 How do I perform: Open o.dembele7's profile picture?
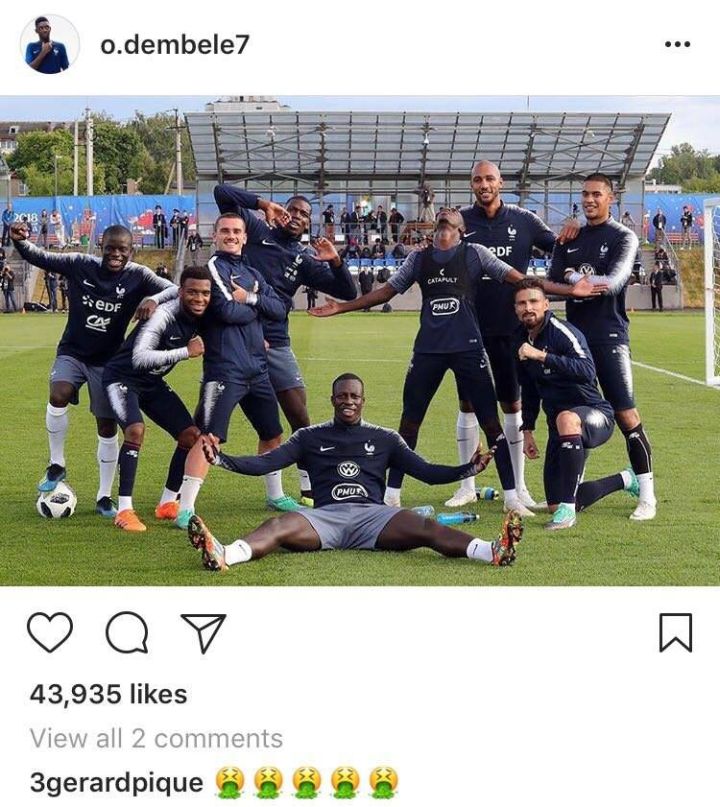tap(49, 45)
